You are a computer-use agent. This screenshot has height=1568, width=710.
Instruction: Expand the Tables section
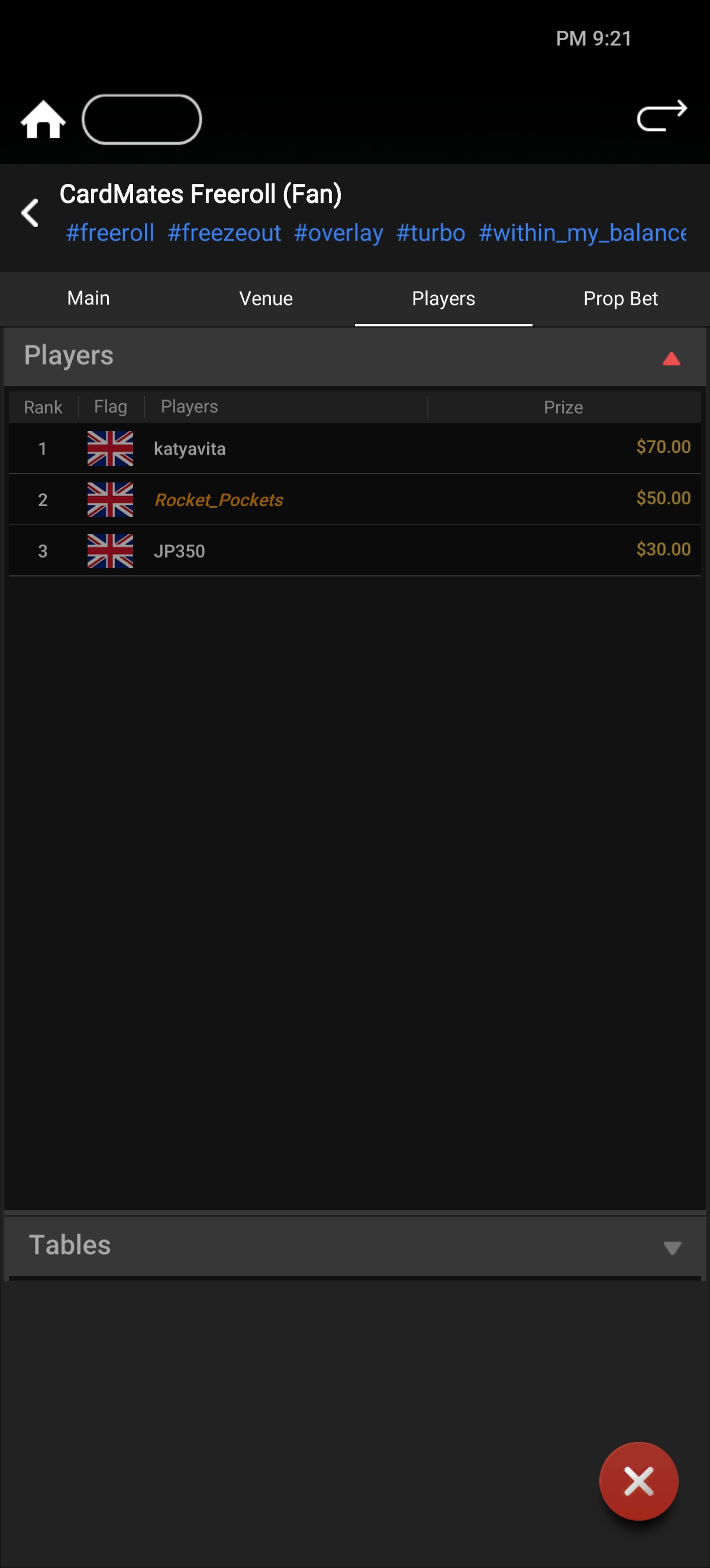click(672, 1248)
